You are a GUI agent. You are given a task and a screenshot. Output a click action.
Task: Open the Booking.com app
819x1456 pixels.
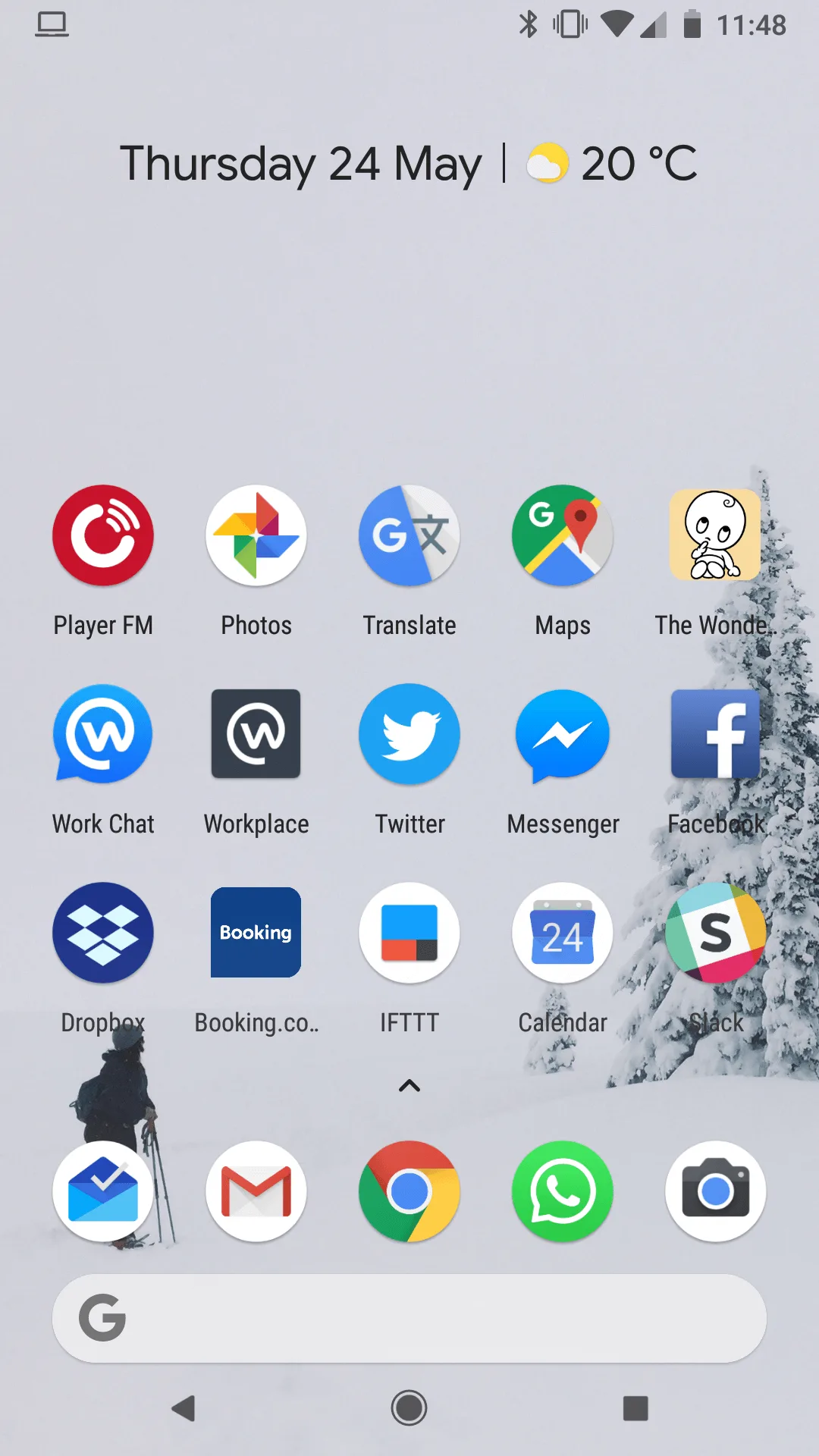point(256,933)
